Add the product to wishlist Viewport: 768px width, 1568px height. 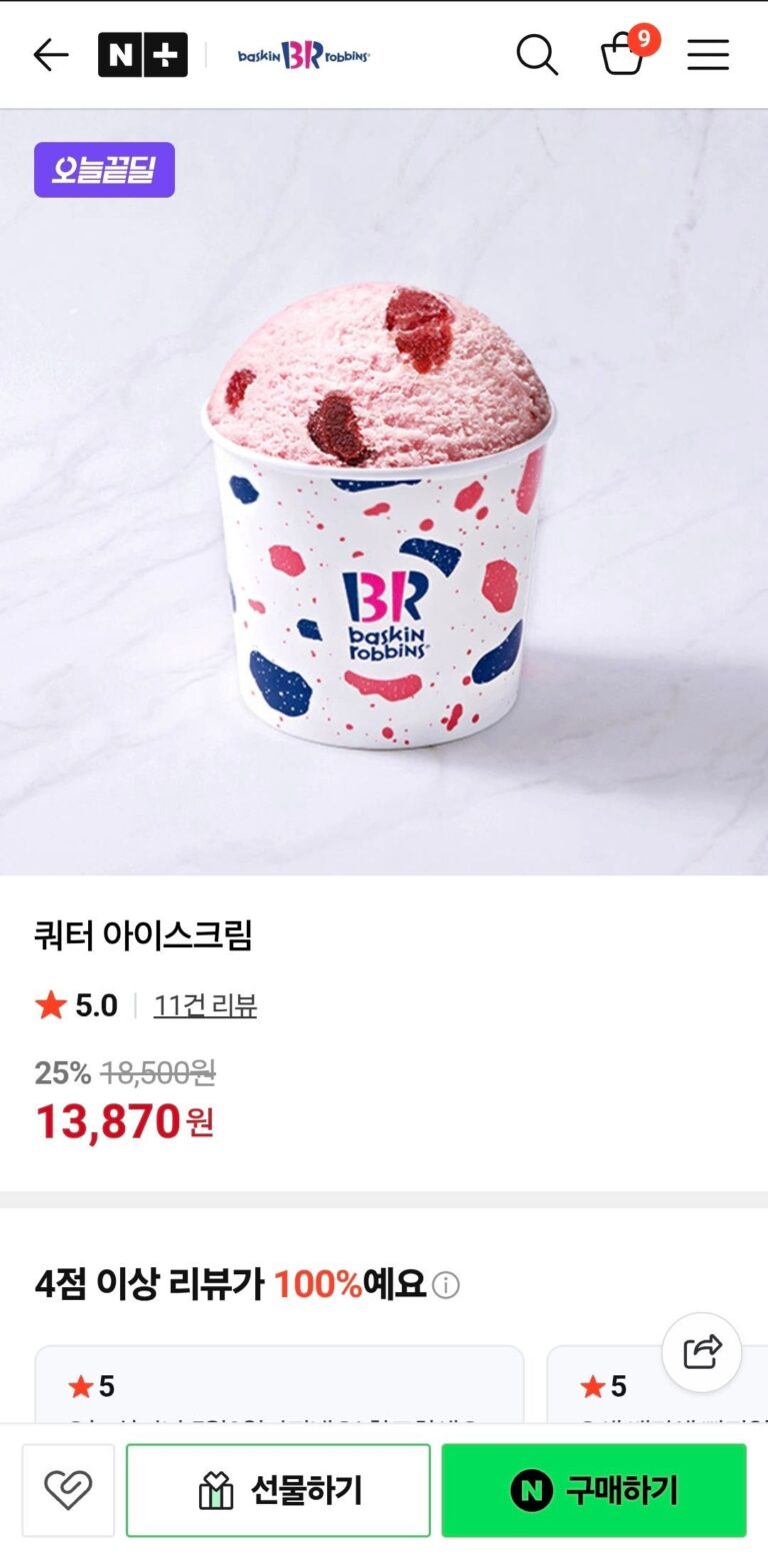[68, 1490]
